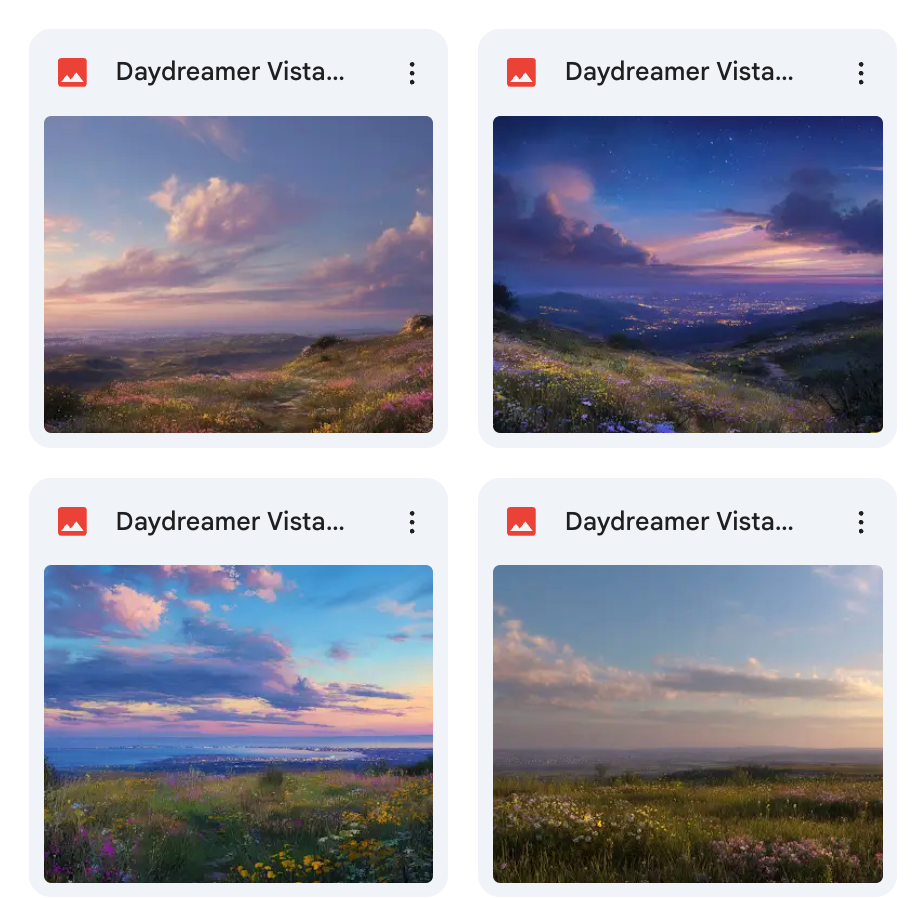Viewport: 916px width, 898px height.
Task: Open more options for the coastal bay image
Action: 411,522
